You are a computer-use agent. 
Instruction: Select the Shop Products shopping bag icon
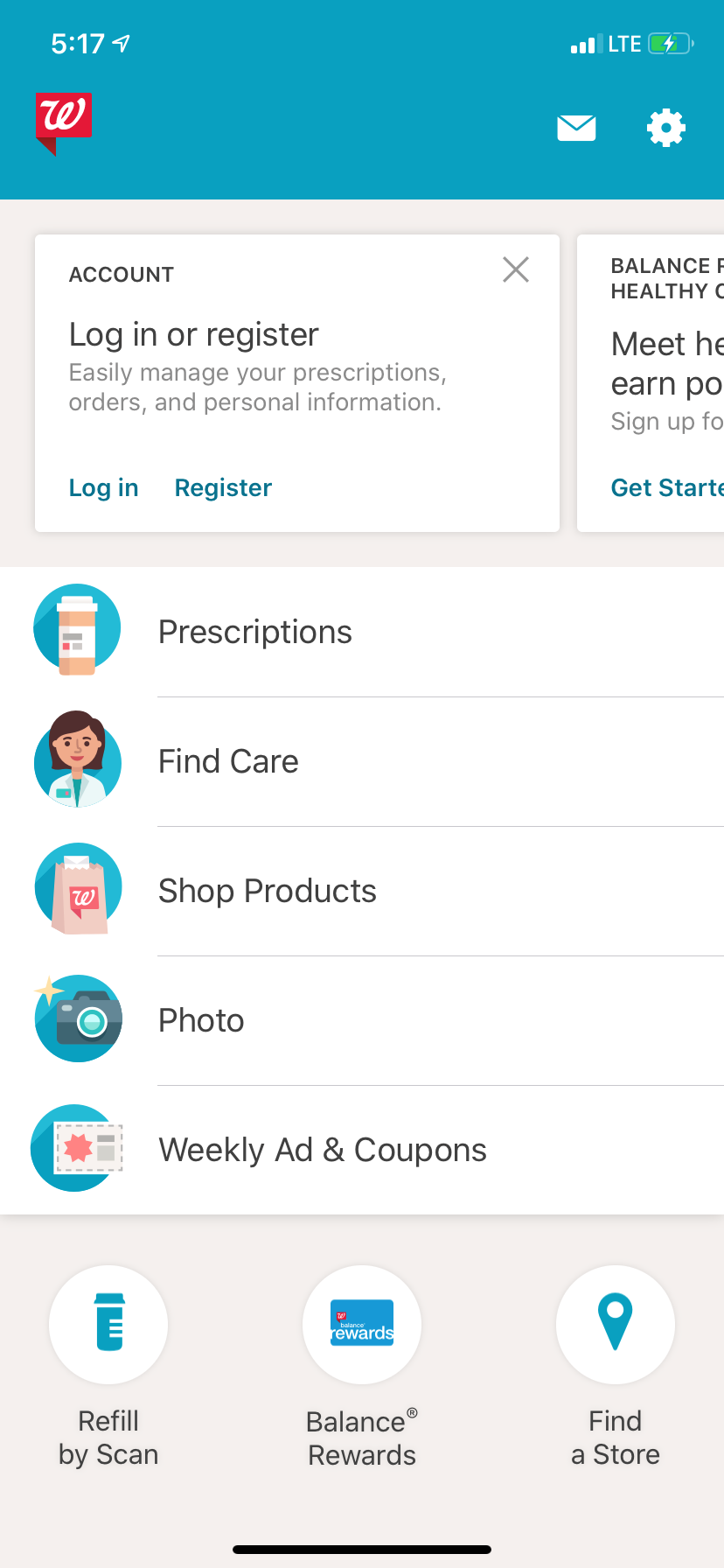(x=77, y=889)
